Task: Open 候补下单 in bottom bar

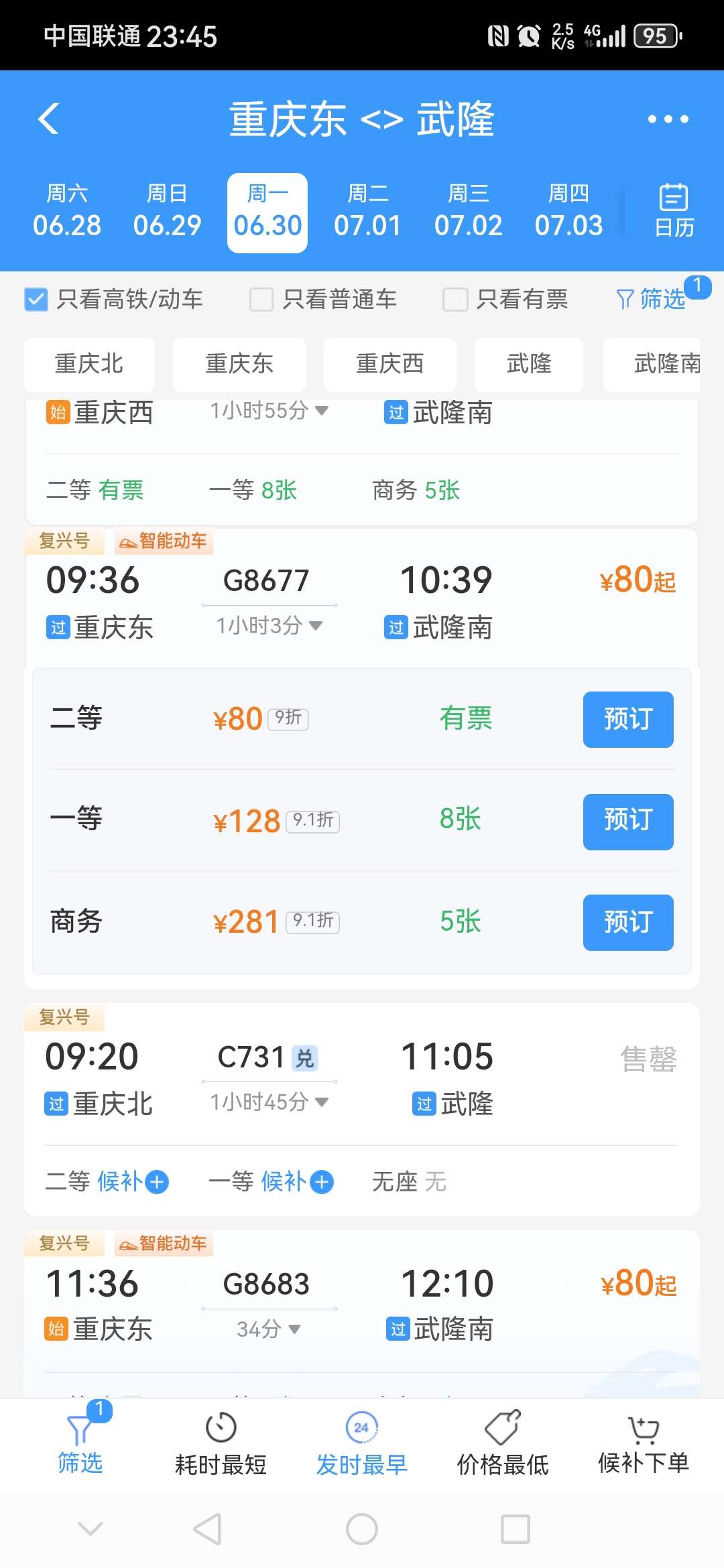Action: click(644, 1445)
